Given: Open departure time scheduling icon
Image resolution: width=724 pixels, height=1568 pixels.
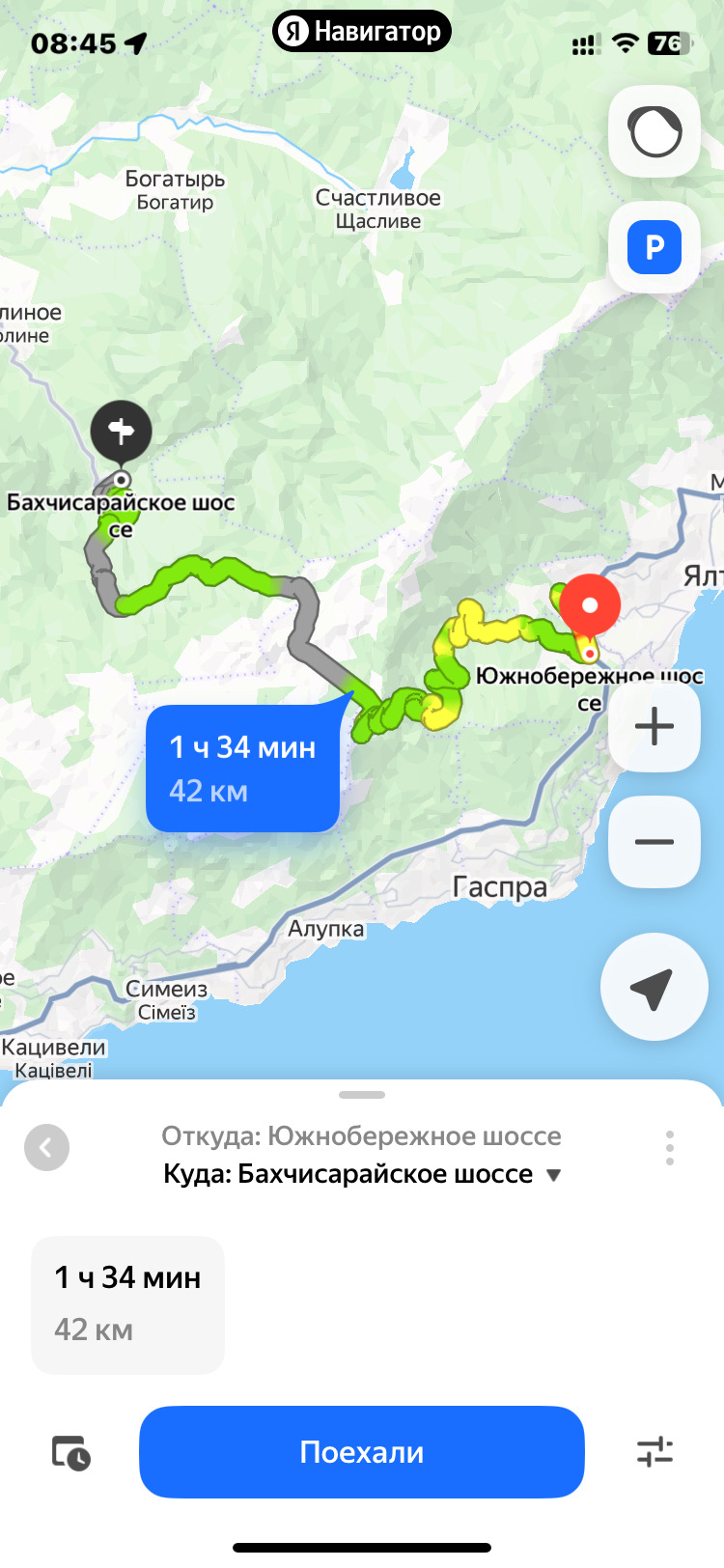Looking at the screenshot, I should pos(71,1452).
